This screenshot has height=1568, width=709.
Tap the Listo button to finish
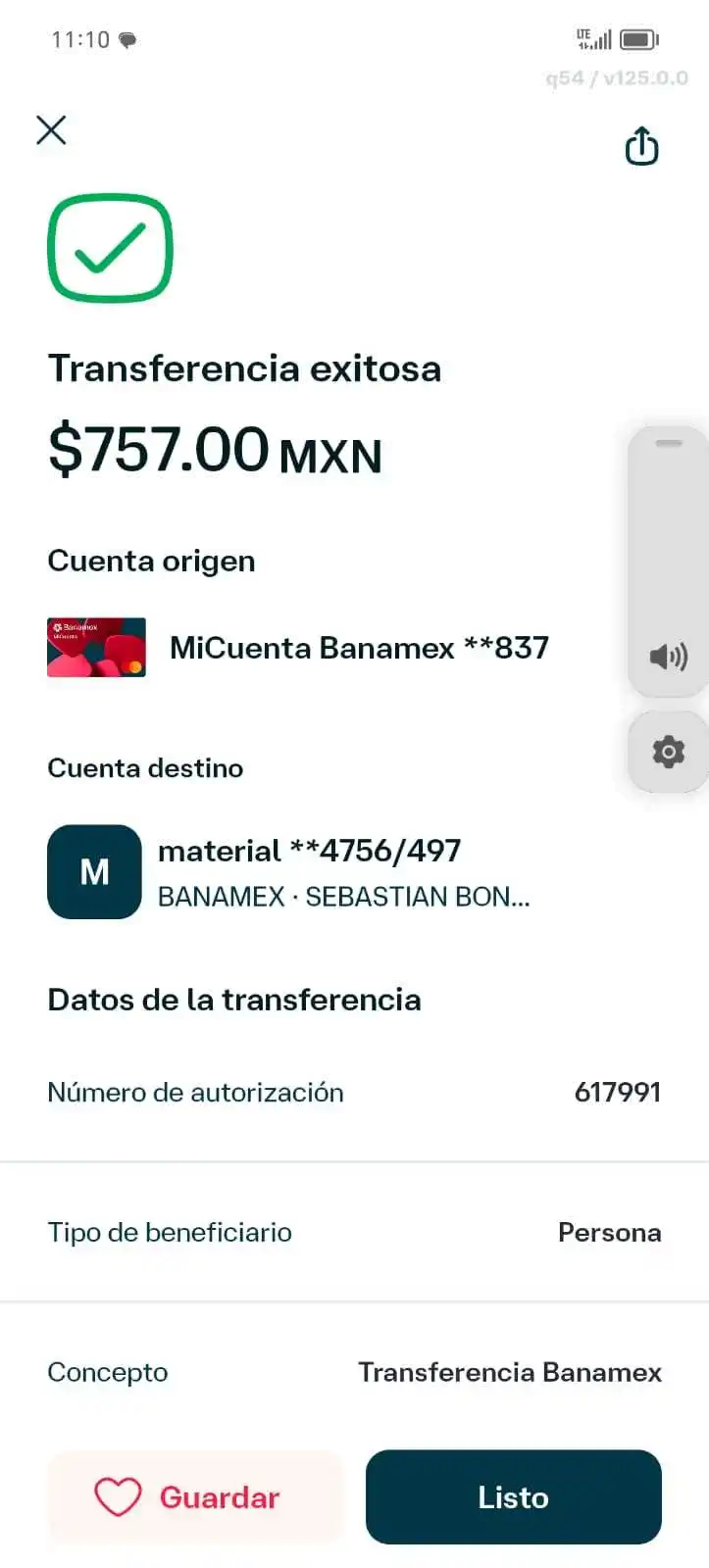513,1496
